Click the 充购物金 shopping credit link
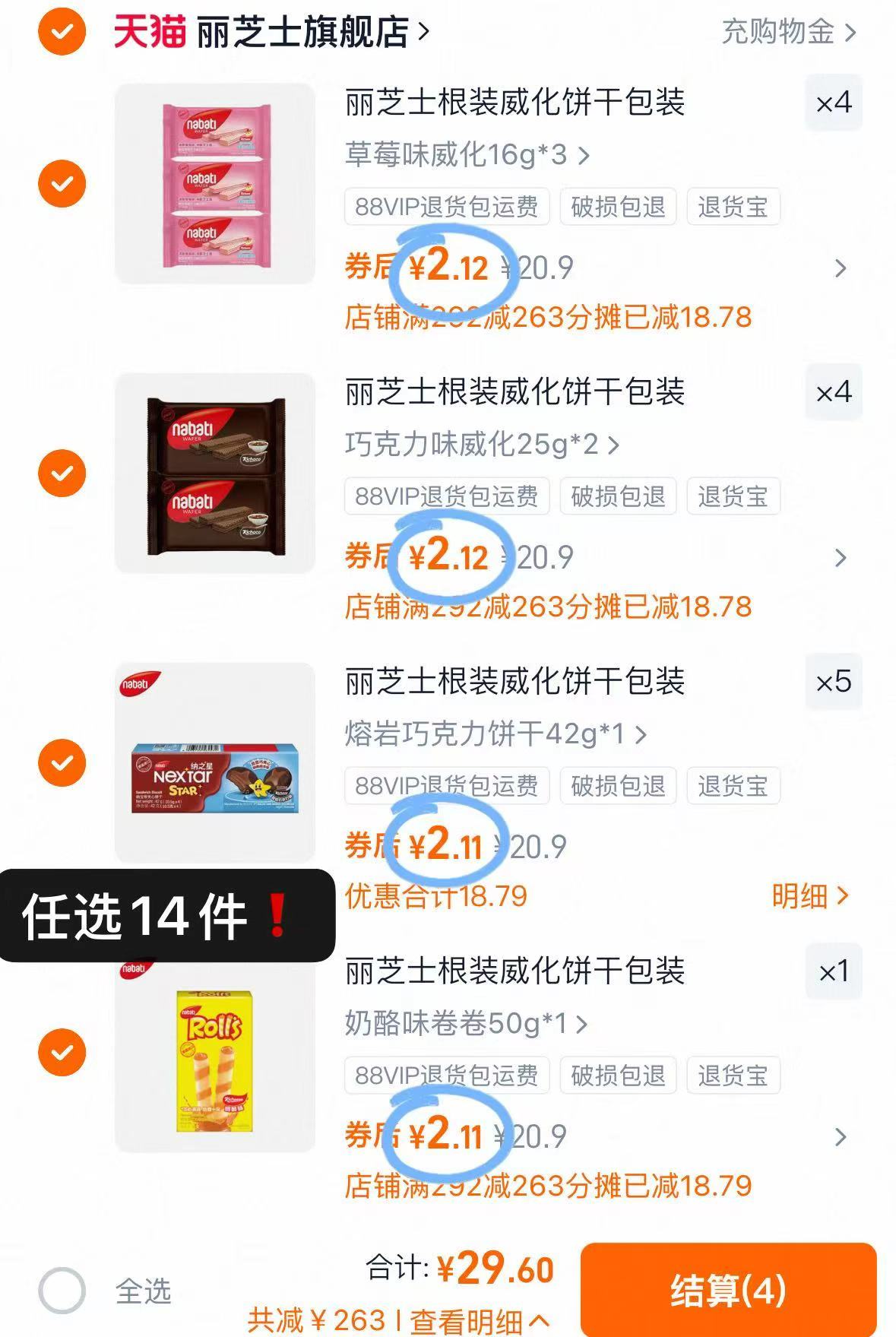The height and width of the screenshot is (1337, 896). coord(777,32)
